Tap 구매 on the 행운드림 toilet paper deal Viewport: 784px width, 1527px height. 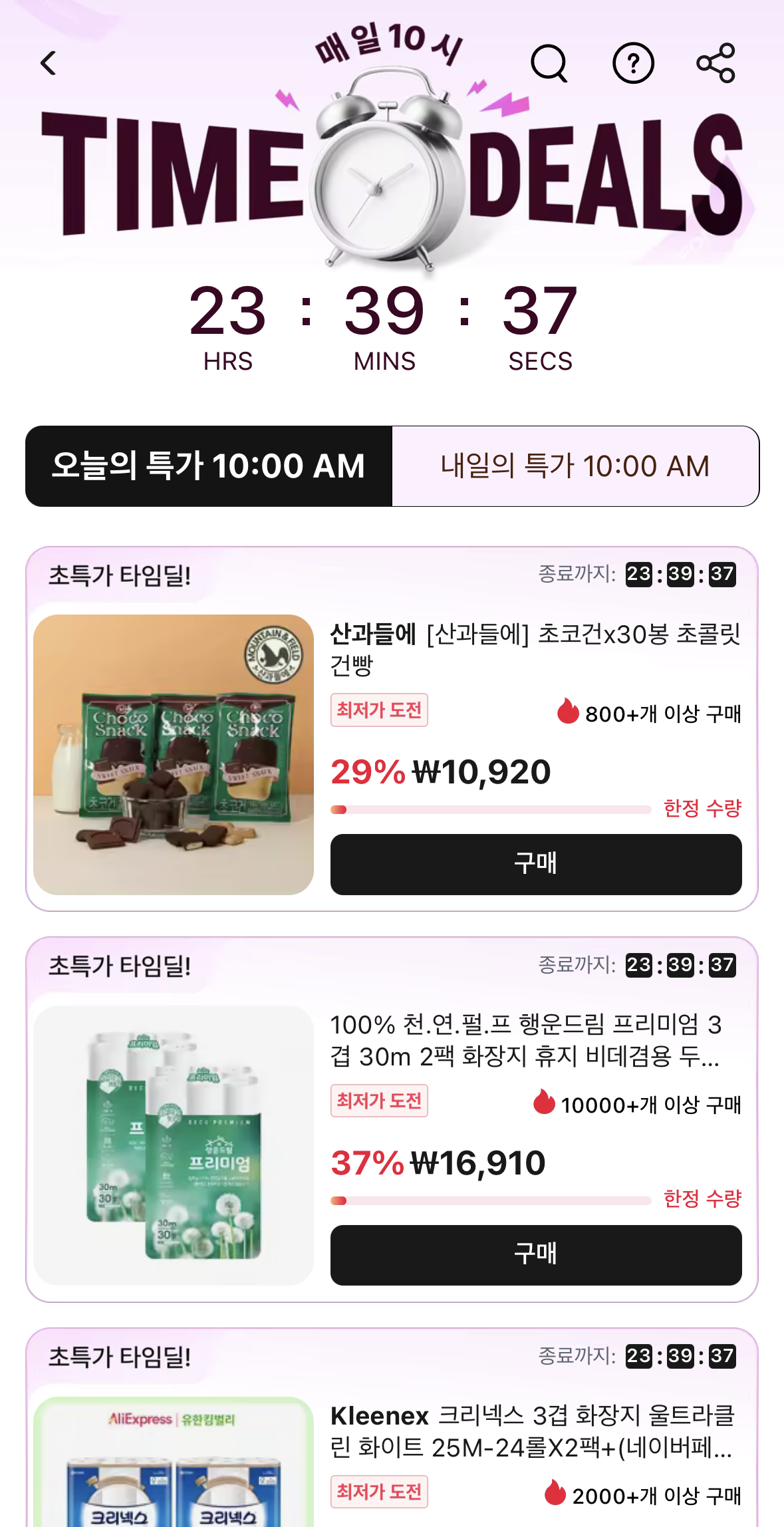pos(536,1256)
